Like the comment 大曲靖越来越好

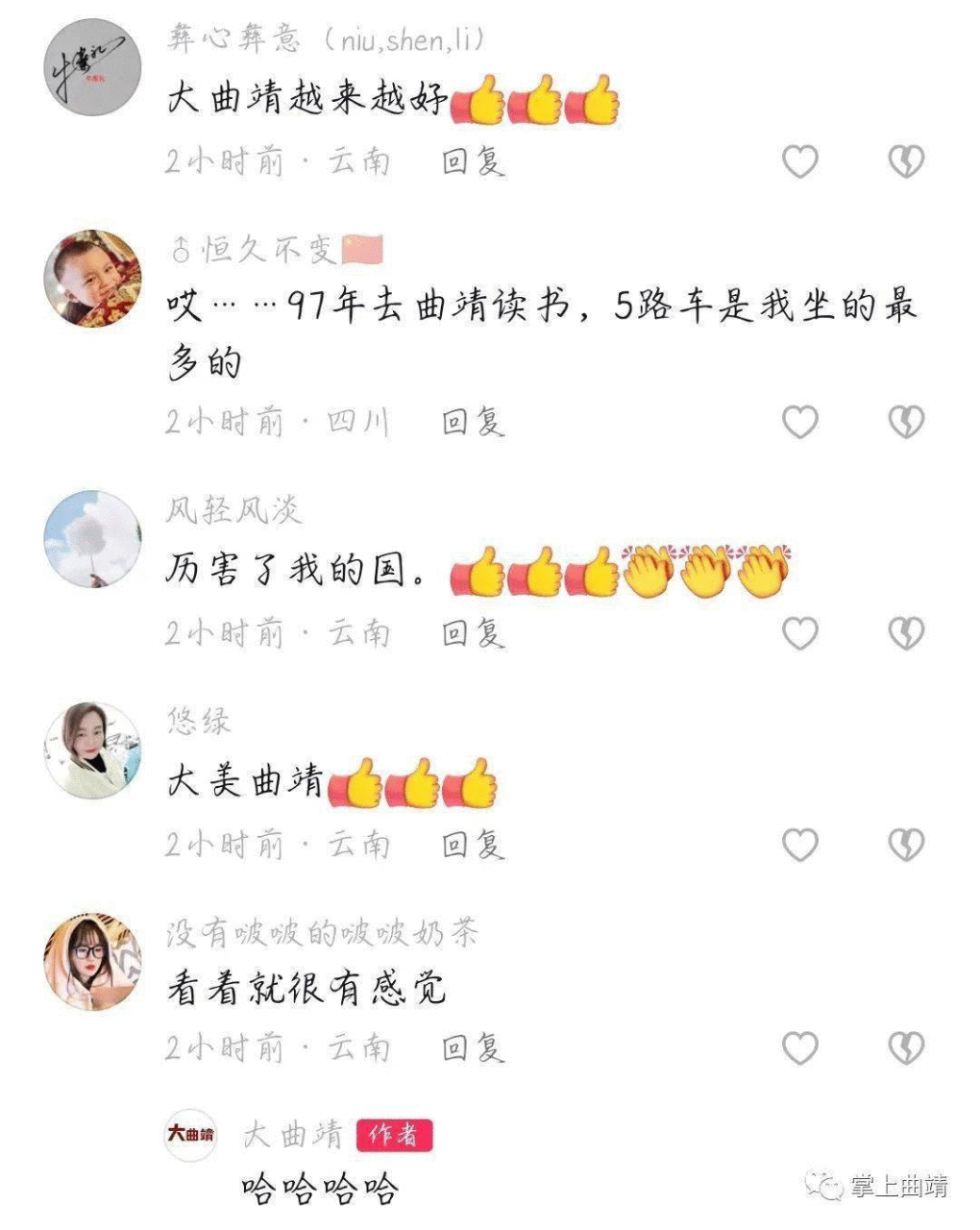799,162
